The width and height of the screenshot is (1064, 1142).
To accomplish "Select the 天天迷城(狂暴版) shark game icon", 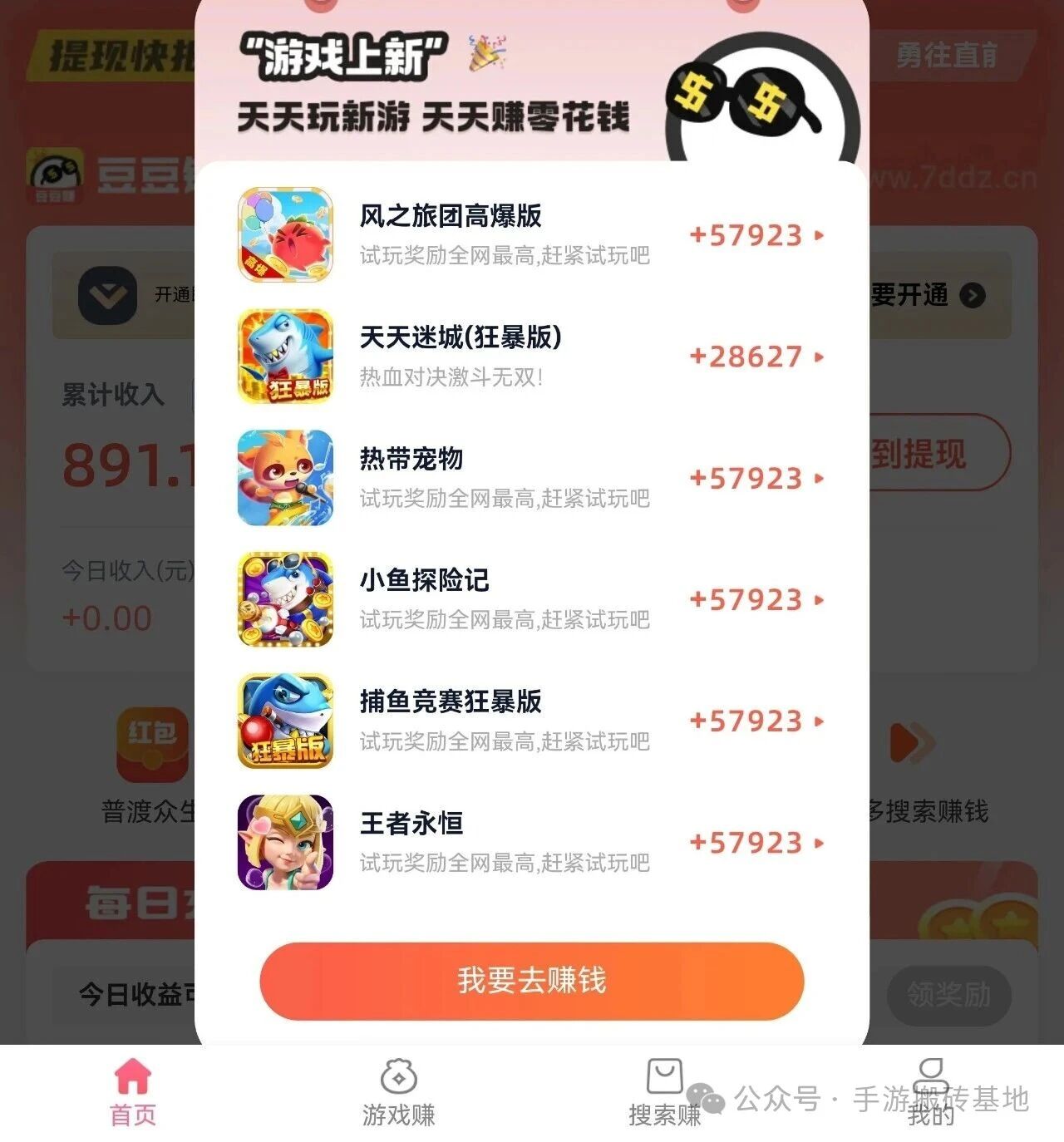I will 285,357.
